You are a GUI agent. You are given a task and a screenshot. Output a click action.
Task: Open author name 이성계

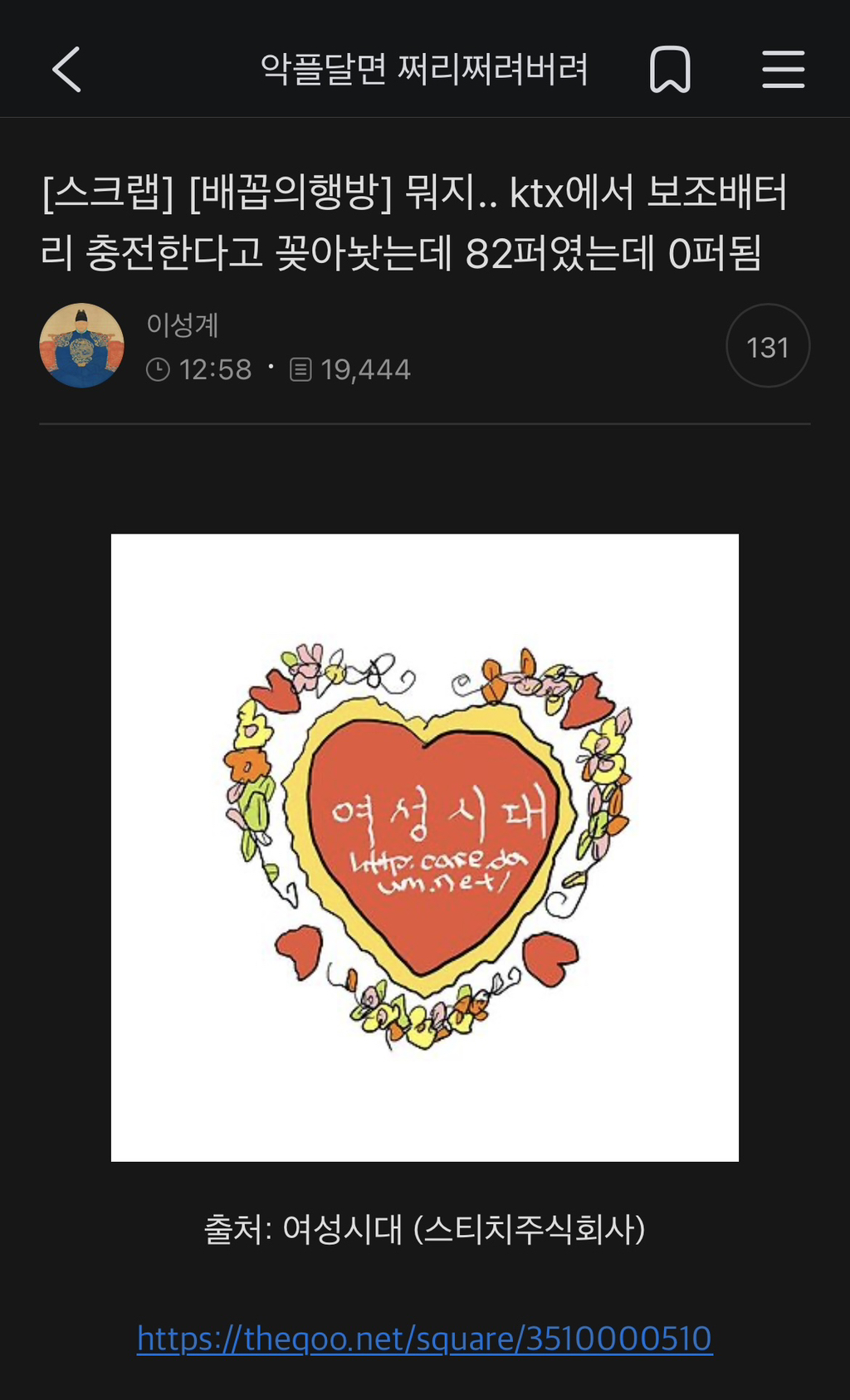(182, 324)
